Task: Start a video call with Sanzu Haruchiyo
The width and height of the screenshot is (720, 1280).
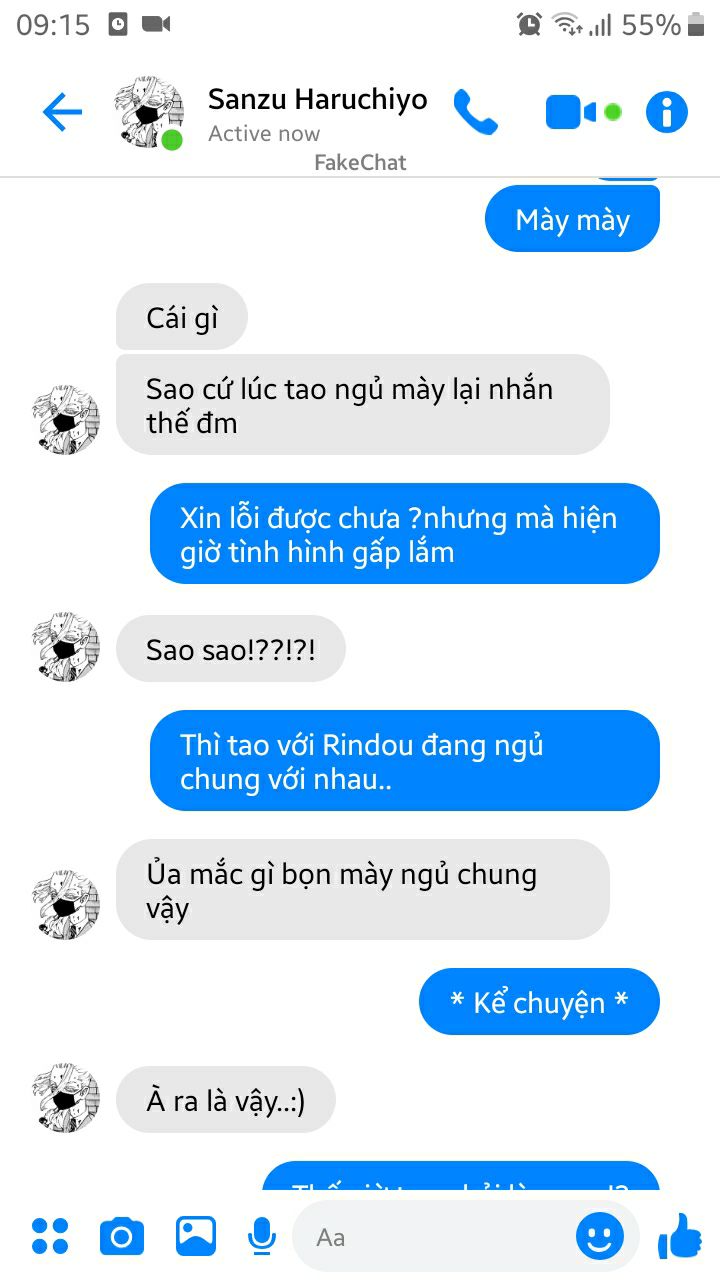Action: [x=572, y=112]
